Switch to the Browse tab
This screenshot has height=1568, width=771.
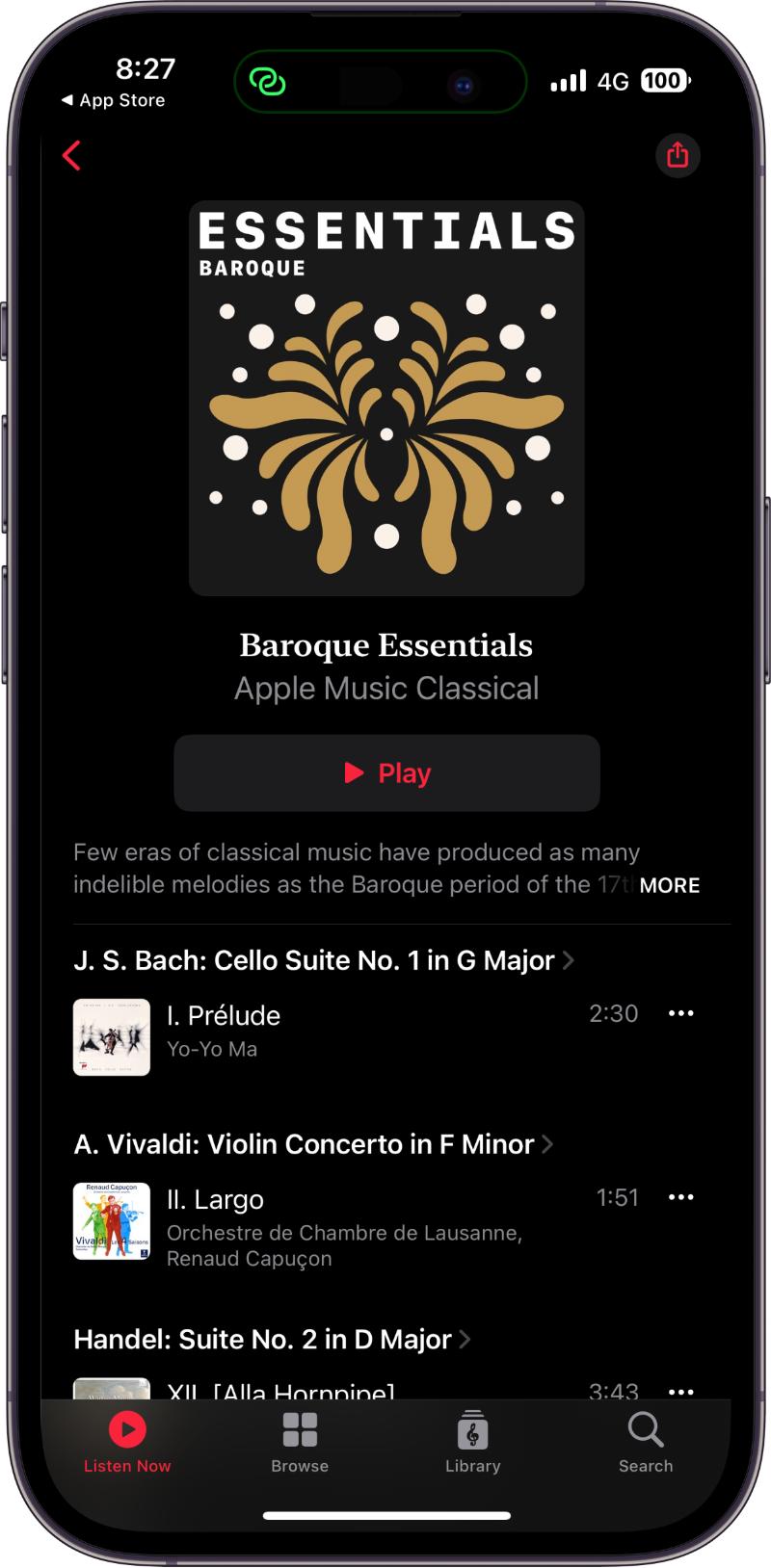(x=300, y=1442)
